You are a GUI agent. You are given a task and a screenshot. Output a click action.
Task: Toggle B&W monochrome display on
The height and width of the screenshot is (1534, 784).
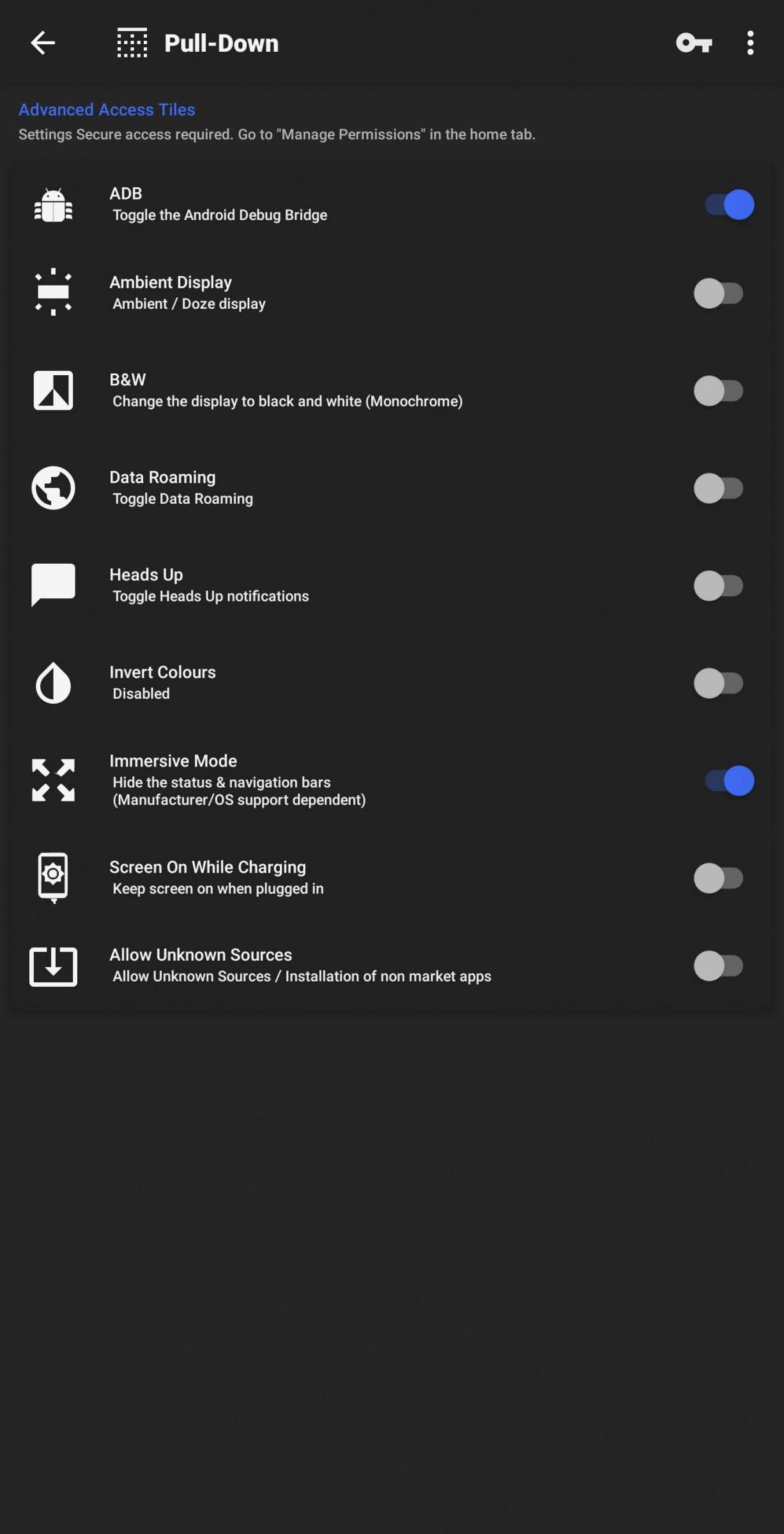pos(719,391)
